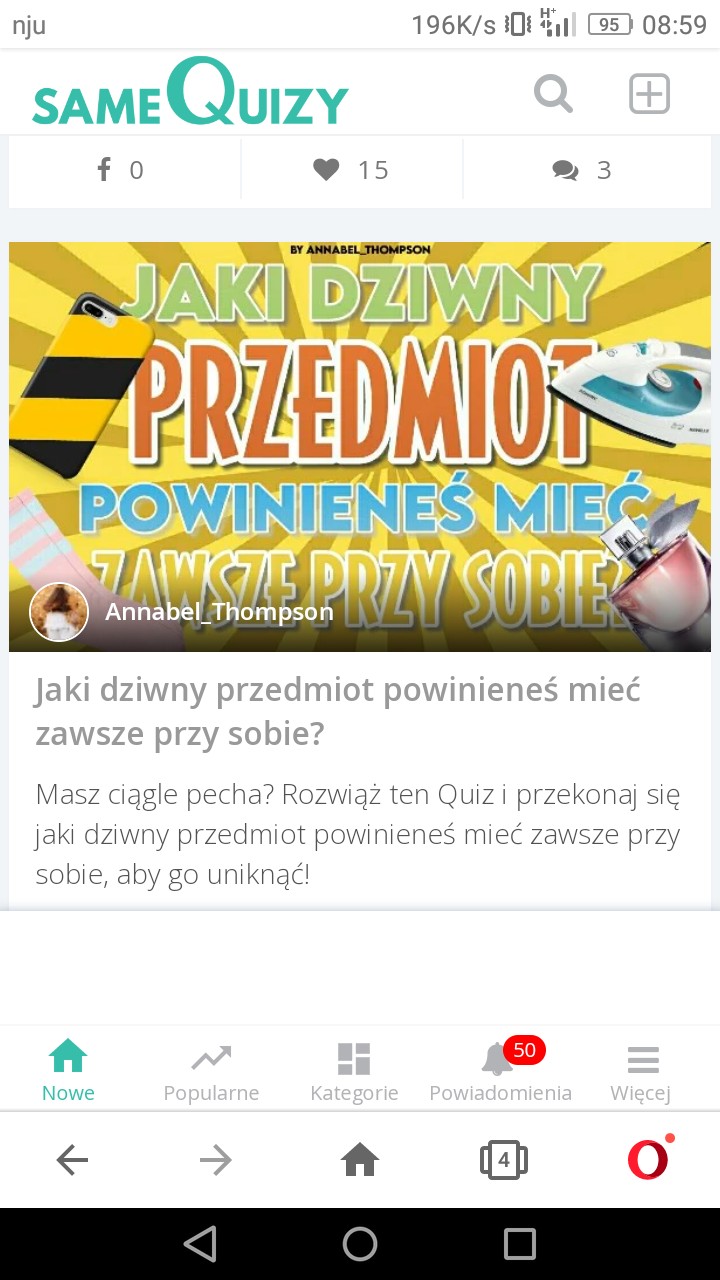Show the four open browser tabs

pos(504,1160)
